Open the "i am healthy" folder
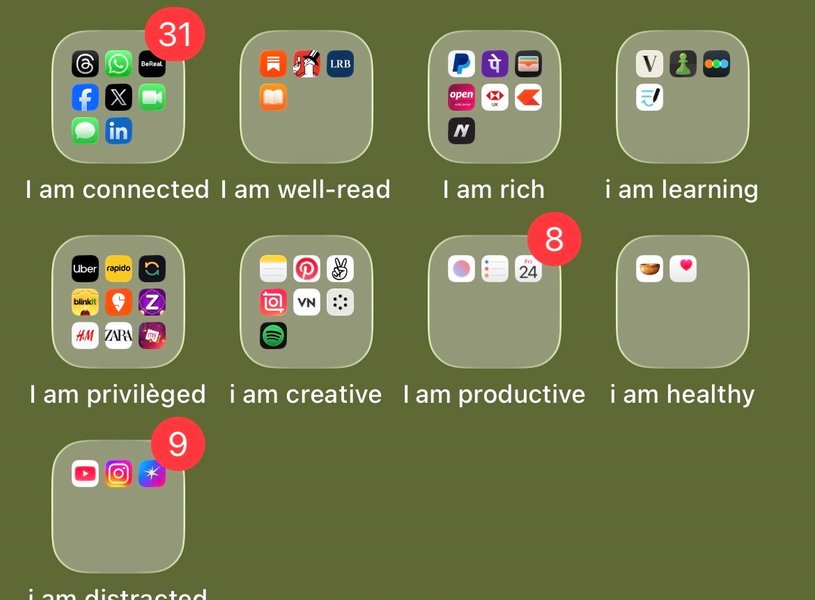815x600 pixels. pyautogui.click(x=682, y=303)
